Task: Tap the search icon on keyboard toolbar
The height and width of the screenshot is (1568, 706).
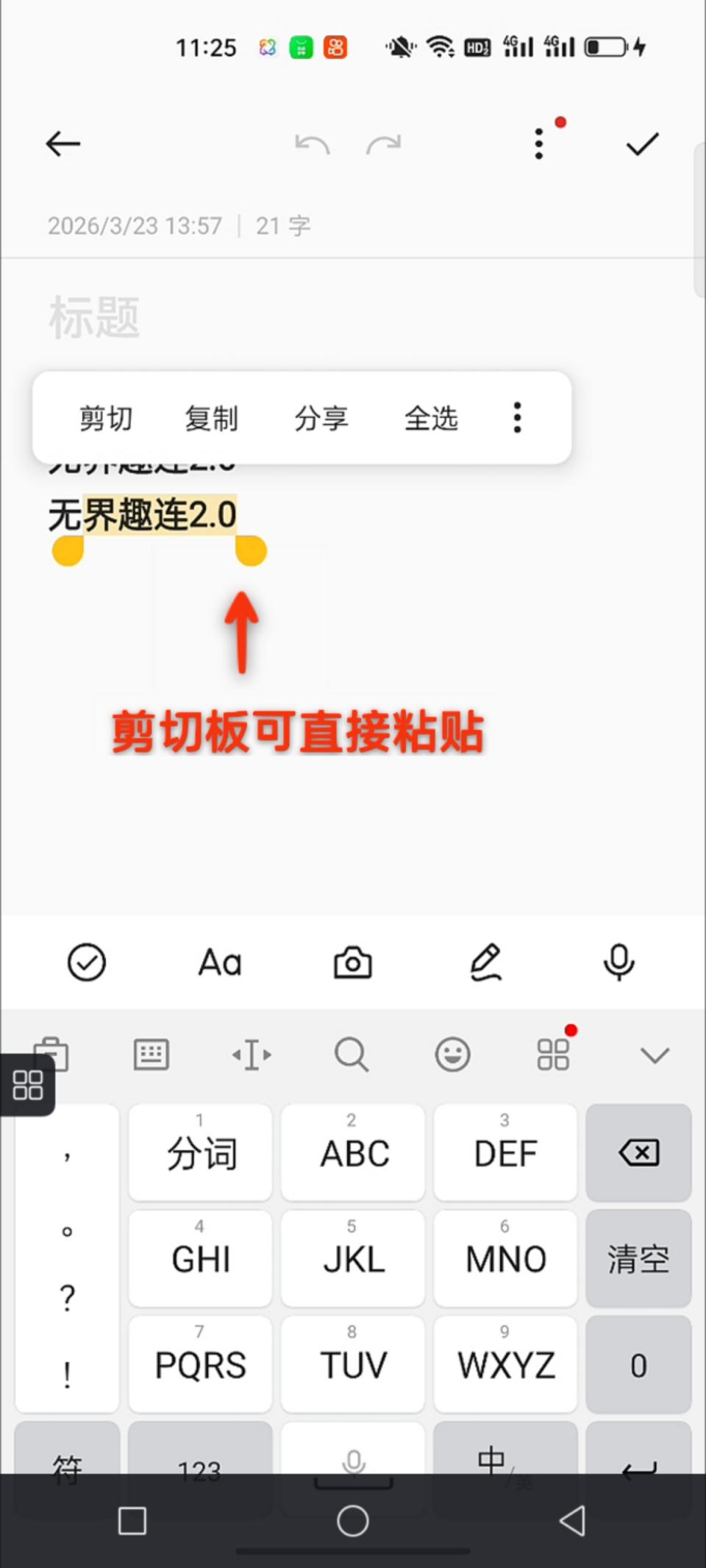Action: pyautogui.click(x=352, y=1054)
